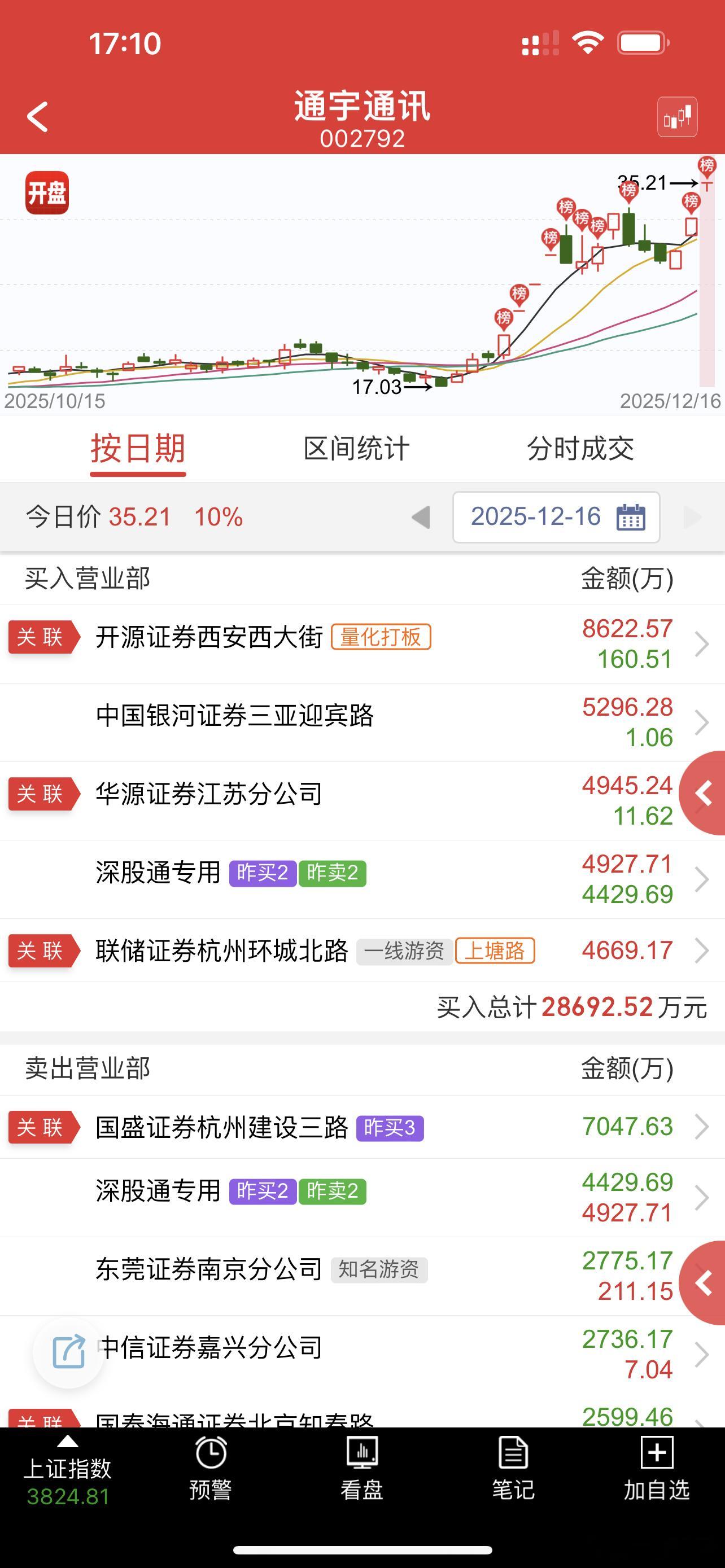The width and height of the screenshot is (725, 1568).
Task: Open the calendar icon beside the date
Action: pos(634,517)
